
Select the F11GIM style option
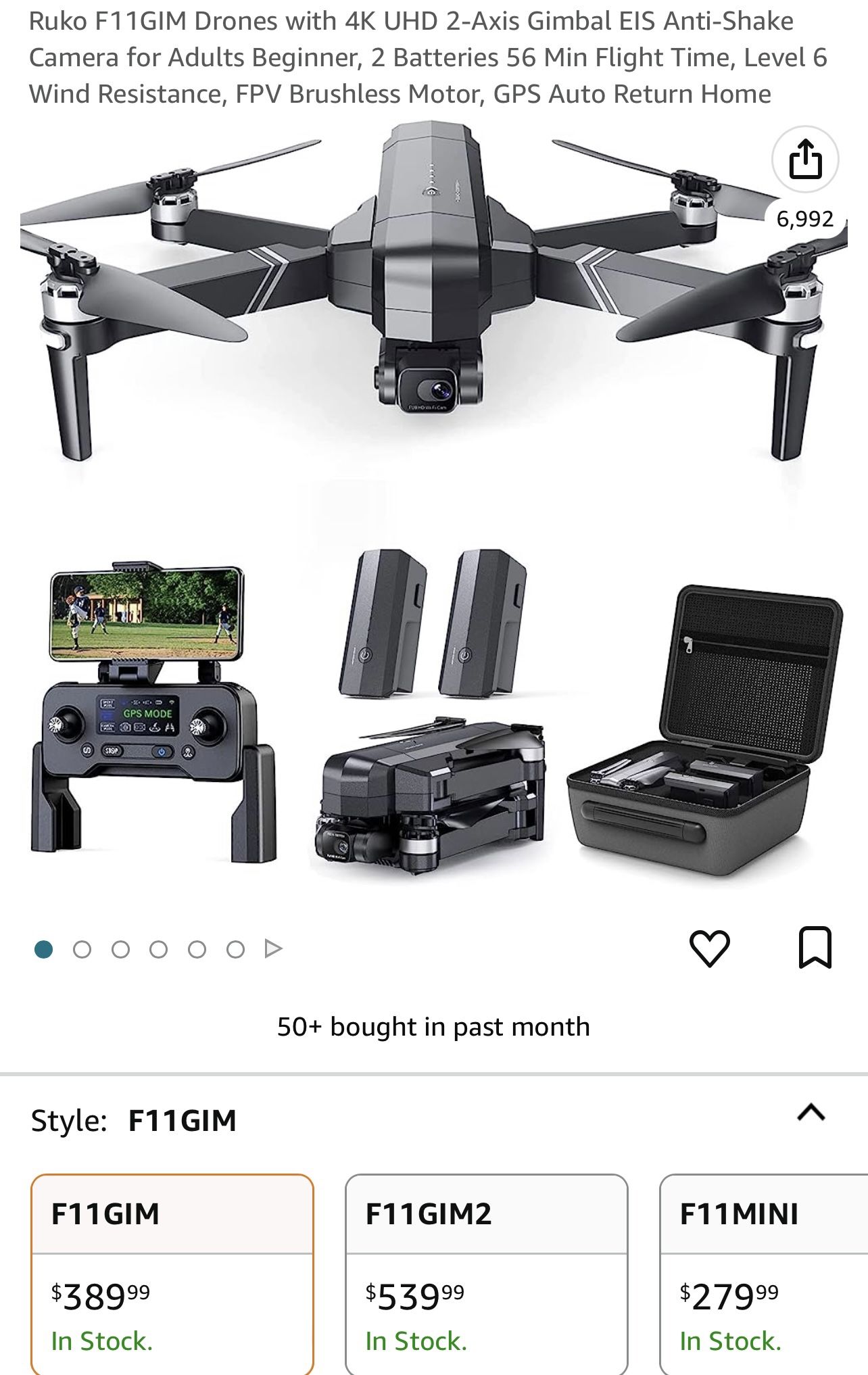[x=172, y=1273]
